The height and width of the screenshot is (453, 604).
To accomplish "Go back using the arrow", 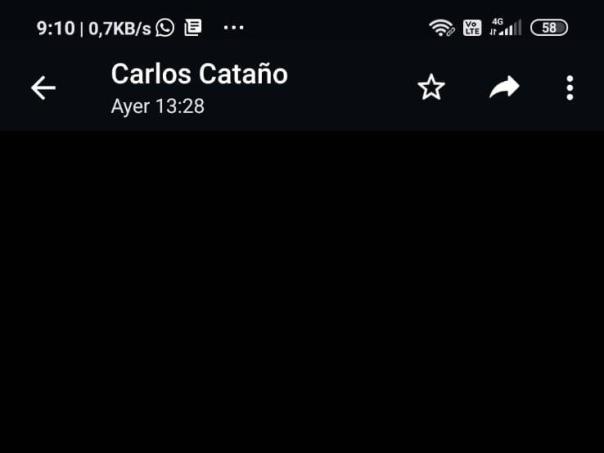I will click(x=43, y=88).
